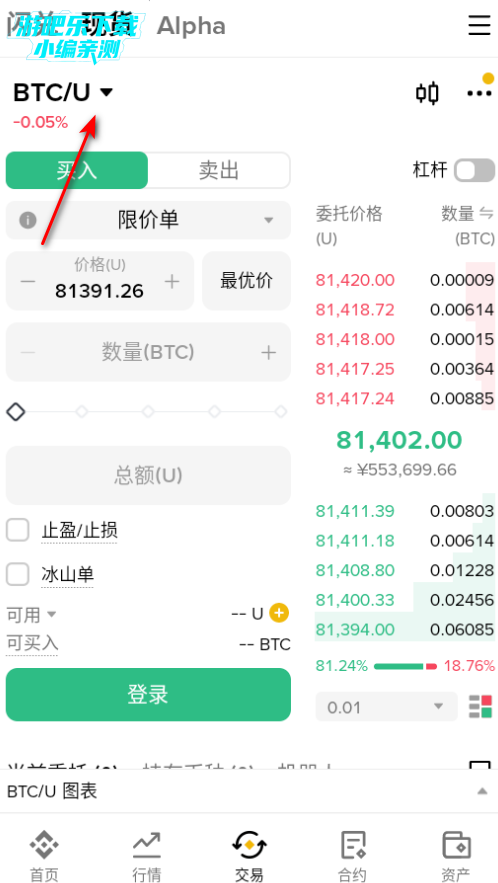Check the 冰山单 iceberg order checkbox
Image resolution: width=498 pixels, height=883 pixels.
[17, 574]
